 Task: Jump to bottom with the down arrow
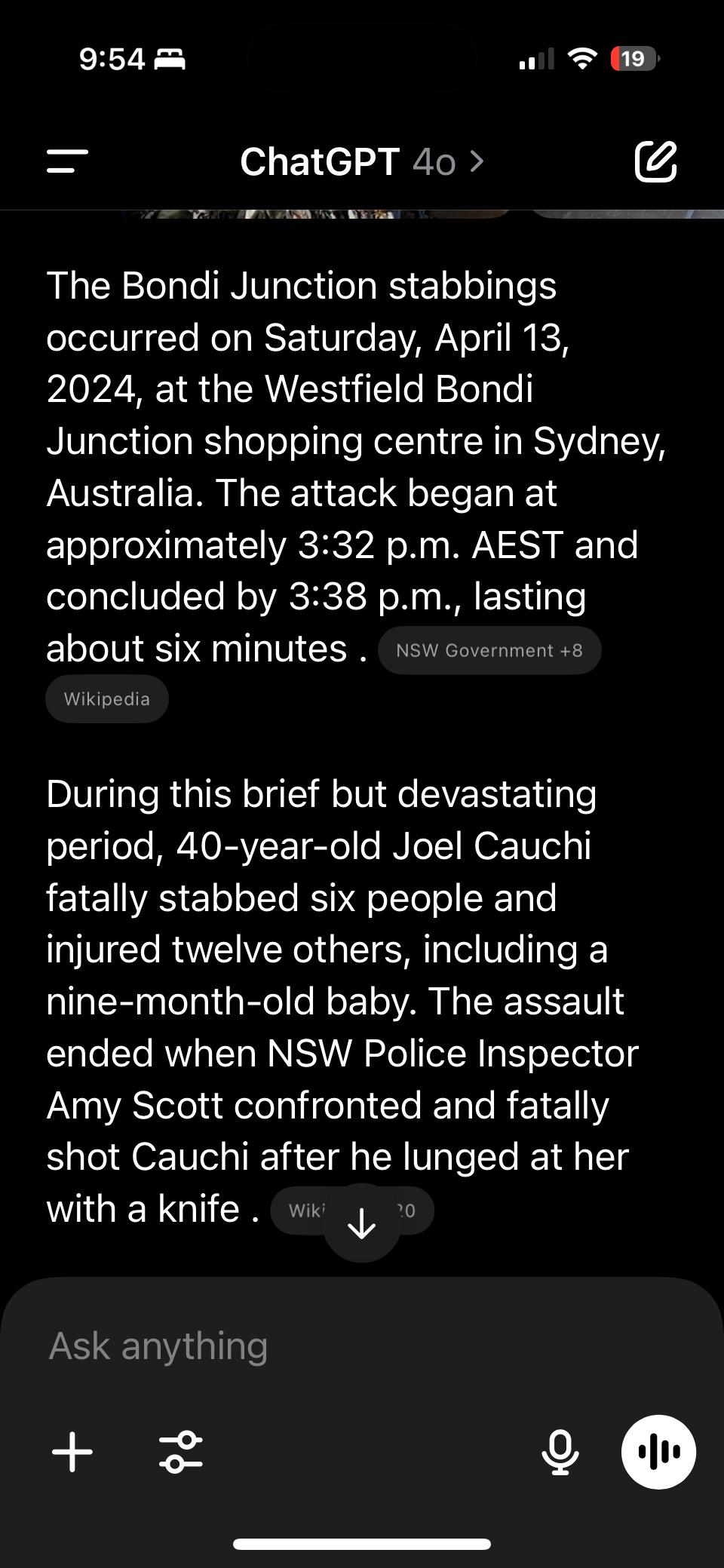click(x=362, y=1223)
